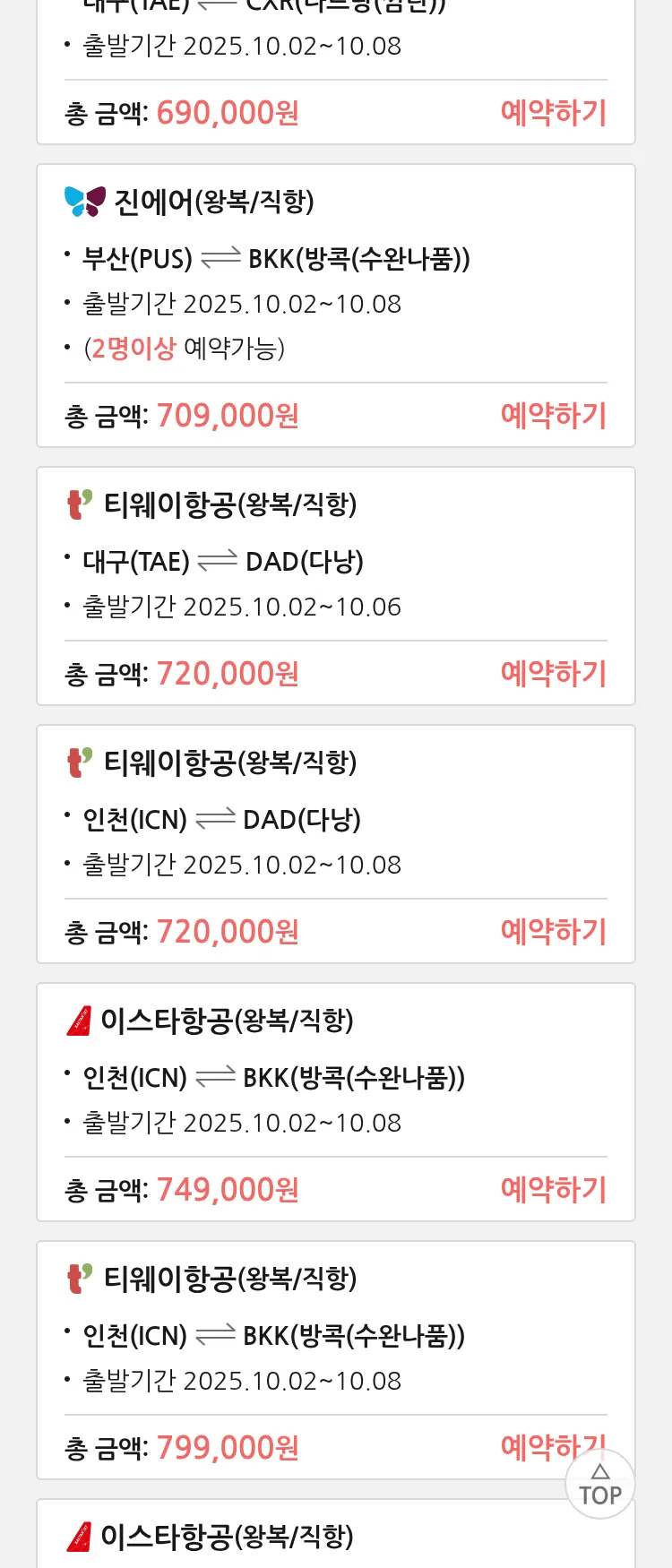This screenshot has height=1568, width=672.
Task: Select 예약하기 for 티웨이항공 인천–다낭 flight
Action: 553,932
